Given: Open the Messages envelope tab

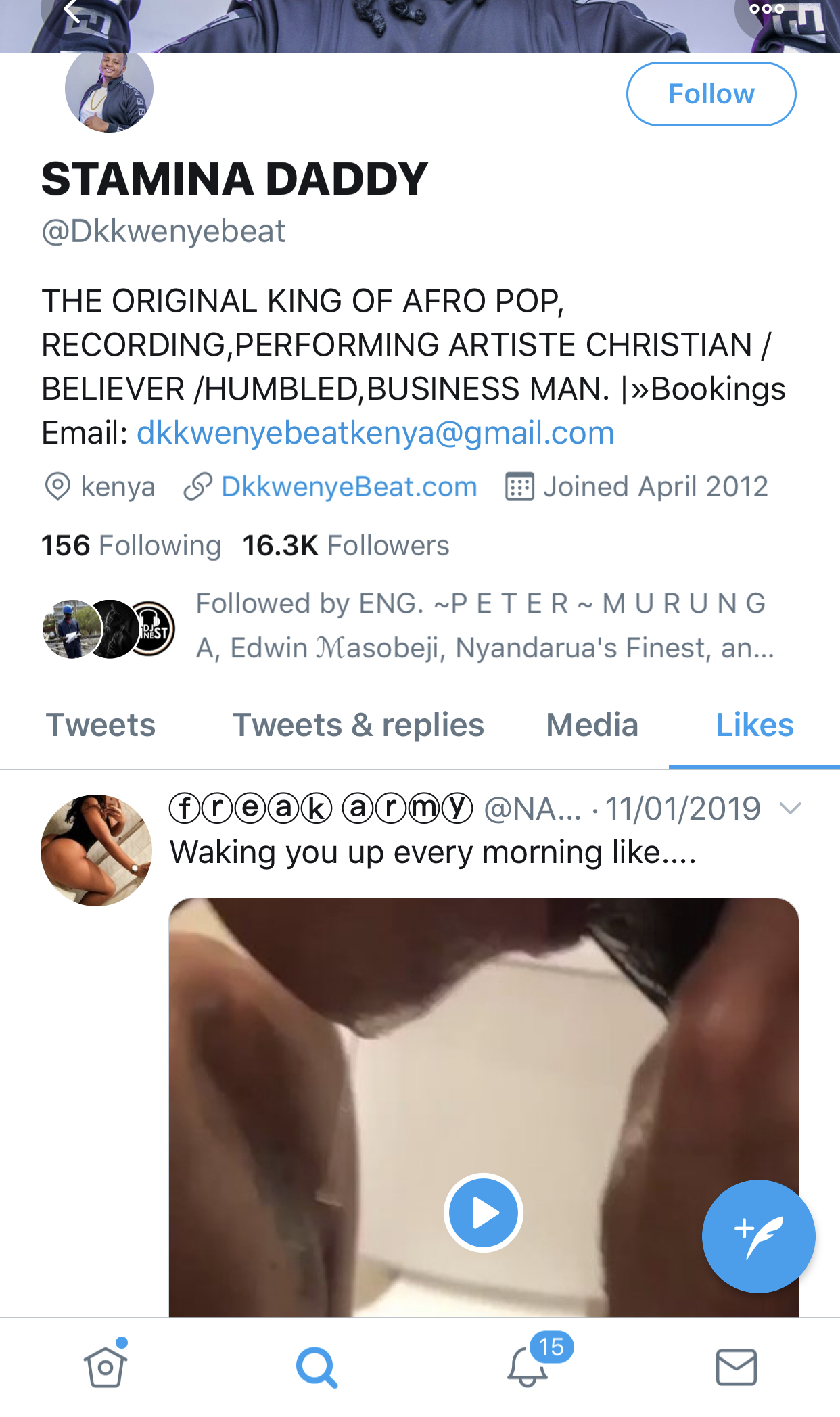Looking at the screenshot, I should pos(736,1366).
